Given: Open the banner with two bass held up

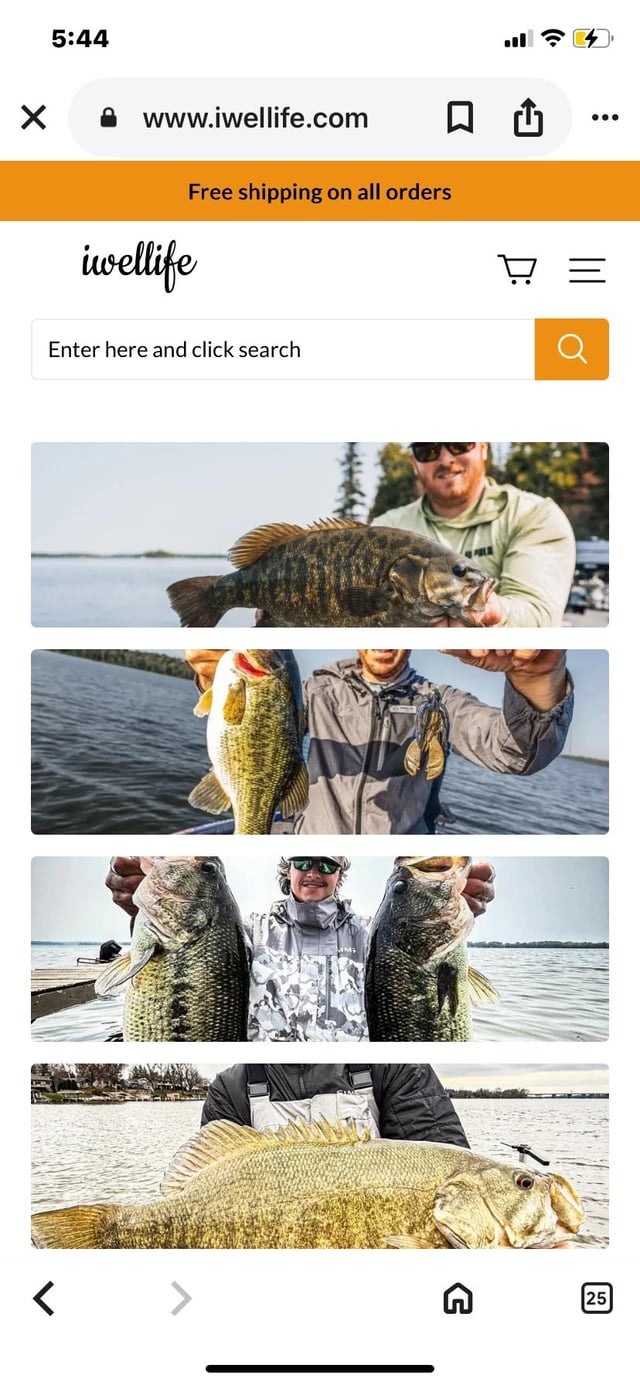Looking at the screenshot, I should (320, 948).
